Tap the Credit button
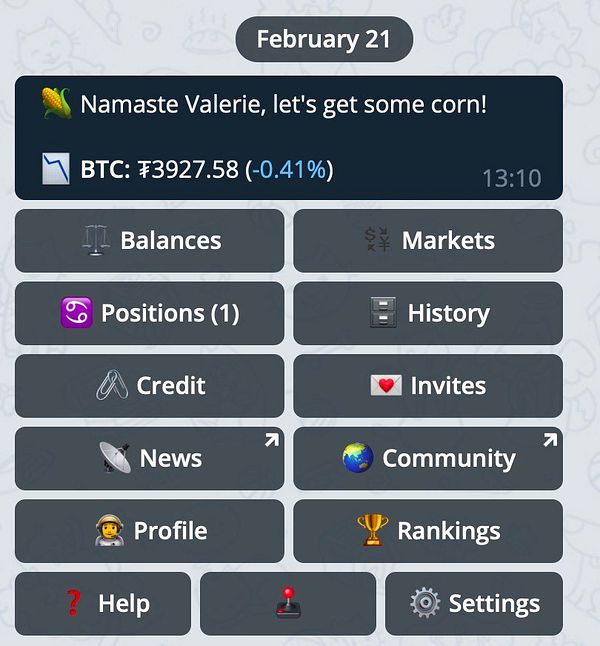The height and width of the screenshot is (646, 600). click(150, 386)
